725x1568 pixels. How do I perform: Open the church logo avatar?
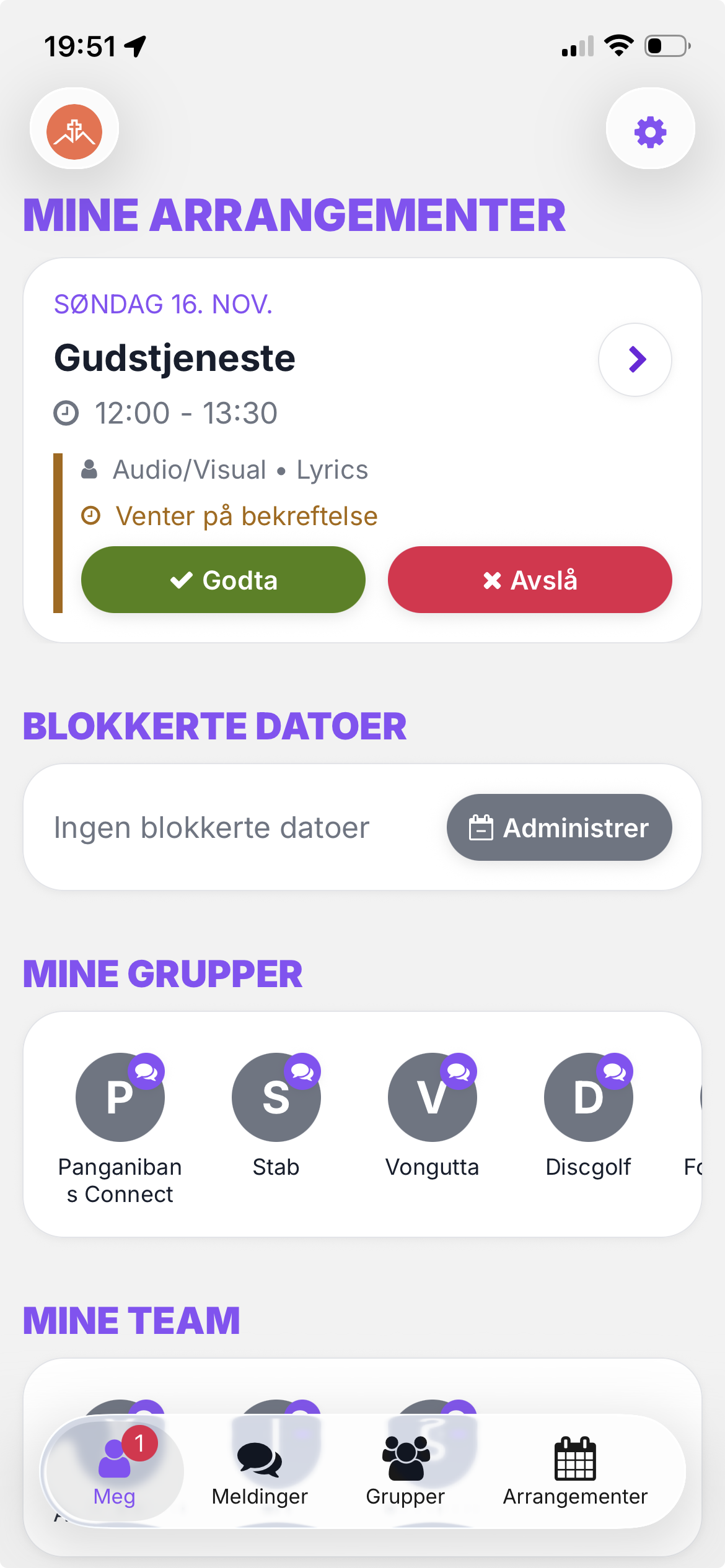pos(74,128)
